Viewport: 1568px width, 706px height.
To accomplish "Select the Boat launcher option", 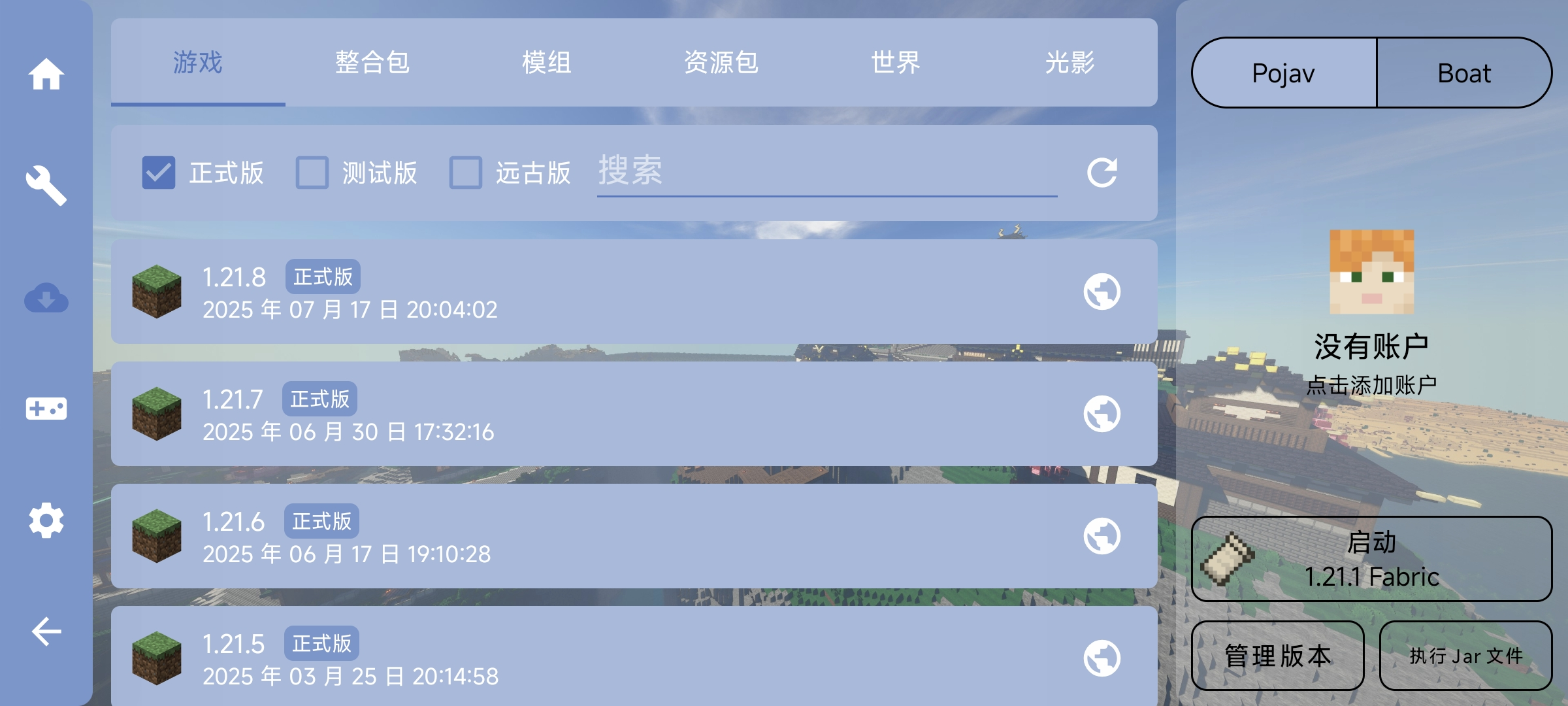I will (x=1463, y=73).
